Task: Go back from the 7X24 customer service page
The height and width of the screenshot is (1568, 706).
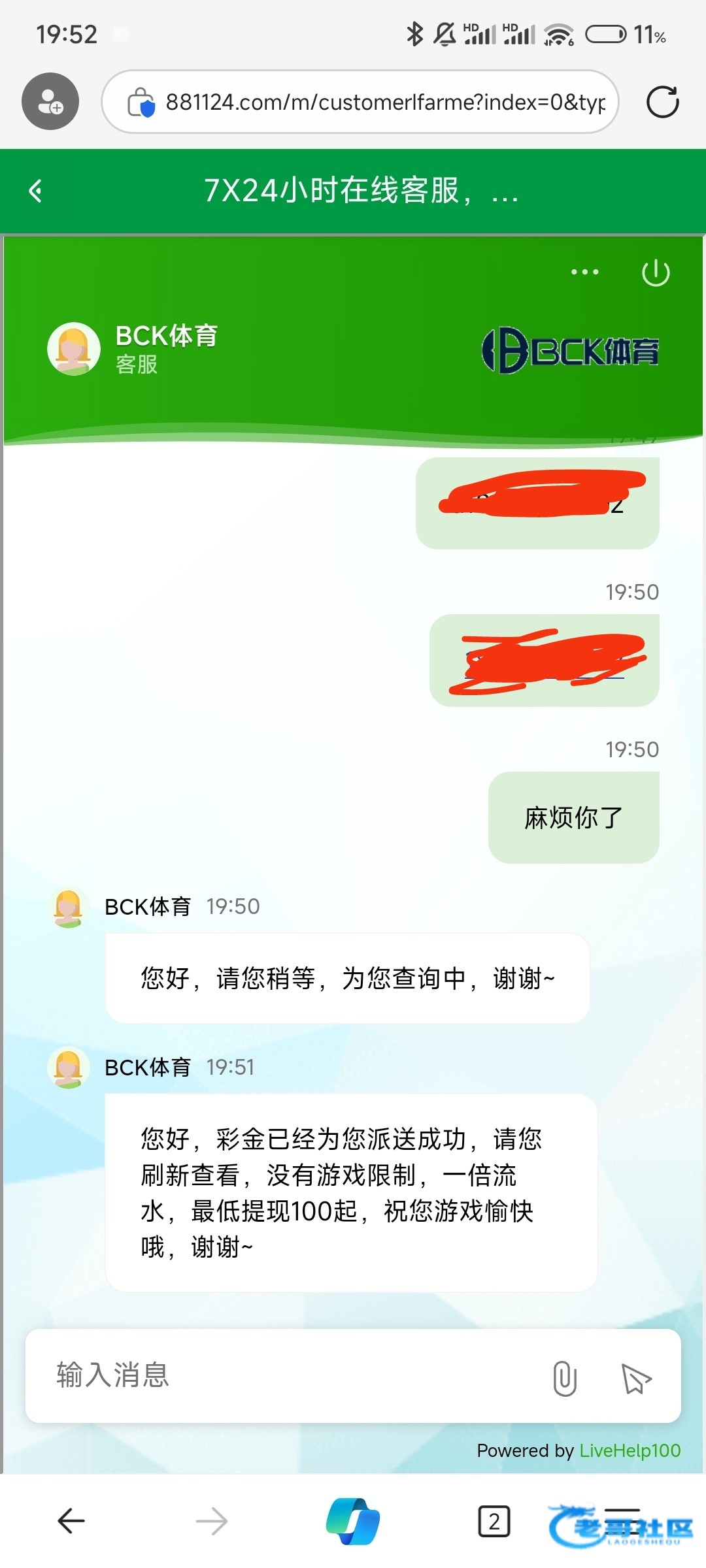Action: tap(37, 191)
